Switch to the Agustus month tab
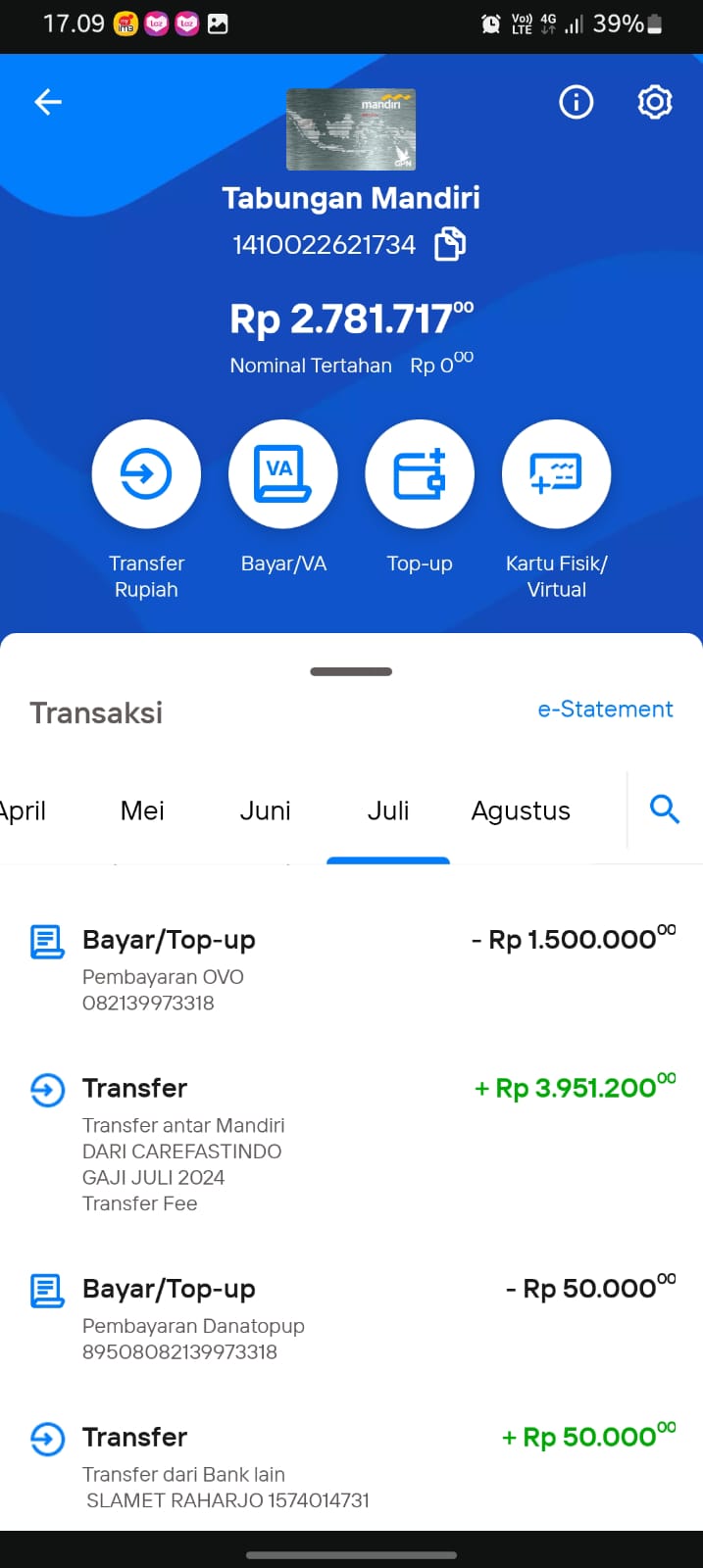This screenshot has height=1568, width=703. (x=521, y=811)
